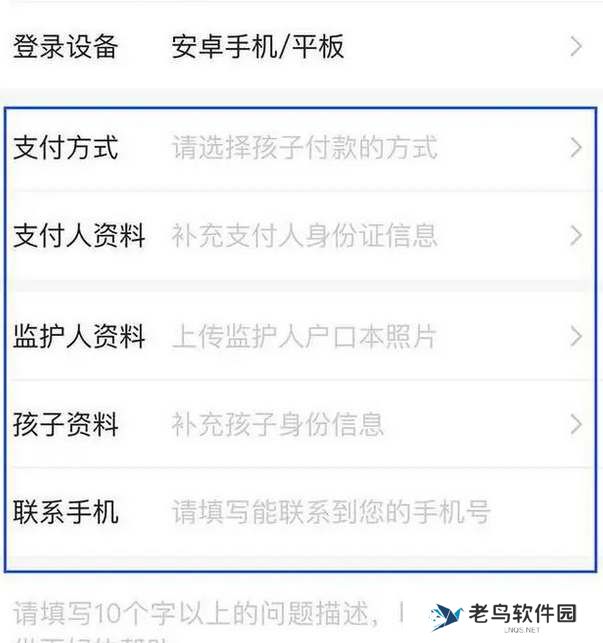
Task: Open 监护人资料 to upload photo
Action: click(300, 336)
